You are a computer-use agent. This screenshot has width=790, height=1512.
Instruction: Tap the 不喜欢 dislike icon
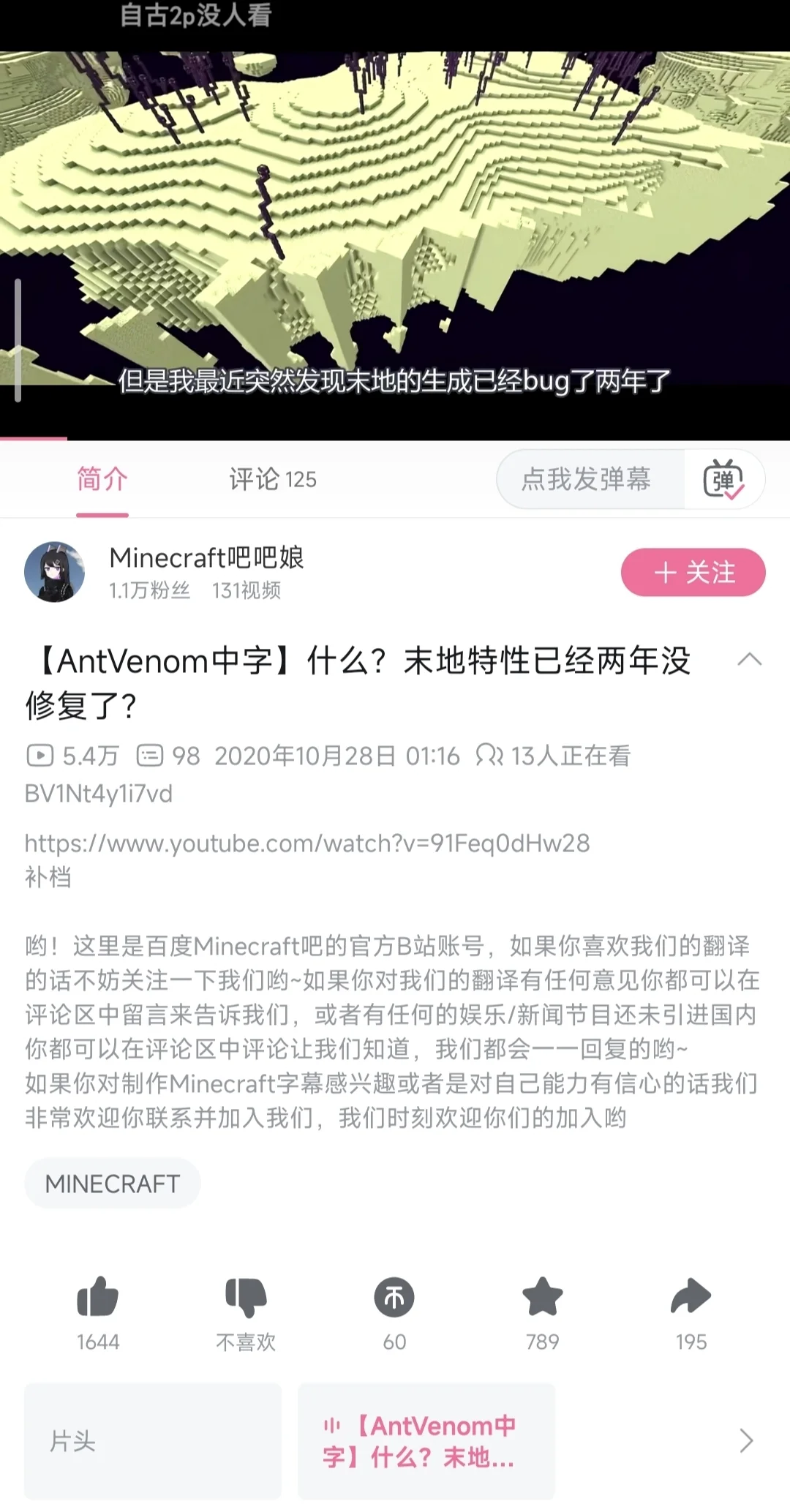[246, 1298]
